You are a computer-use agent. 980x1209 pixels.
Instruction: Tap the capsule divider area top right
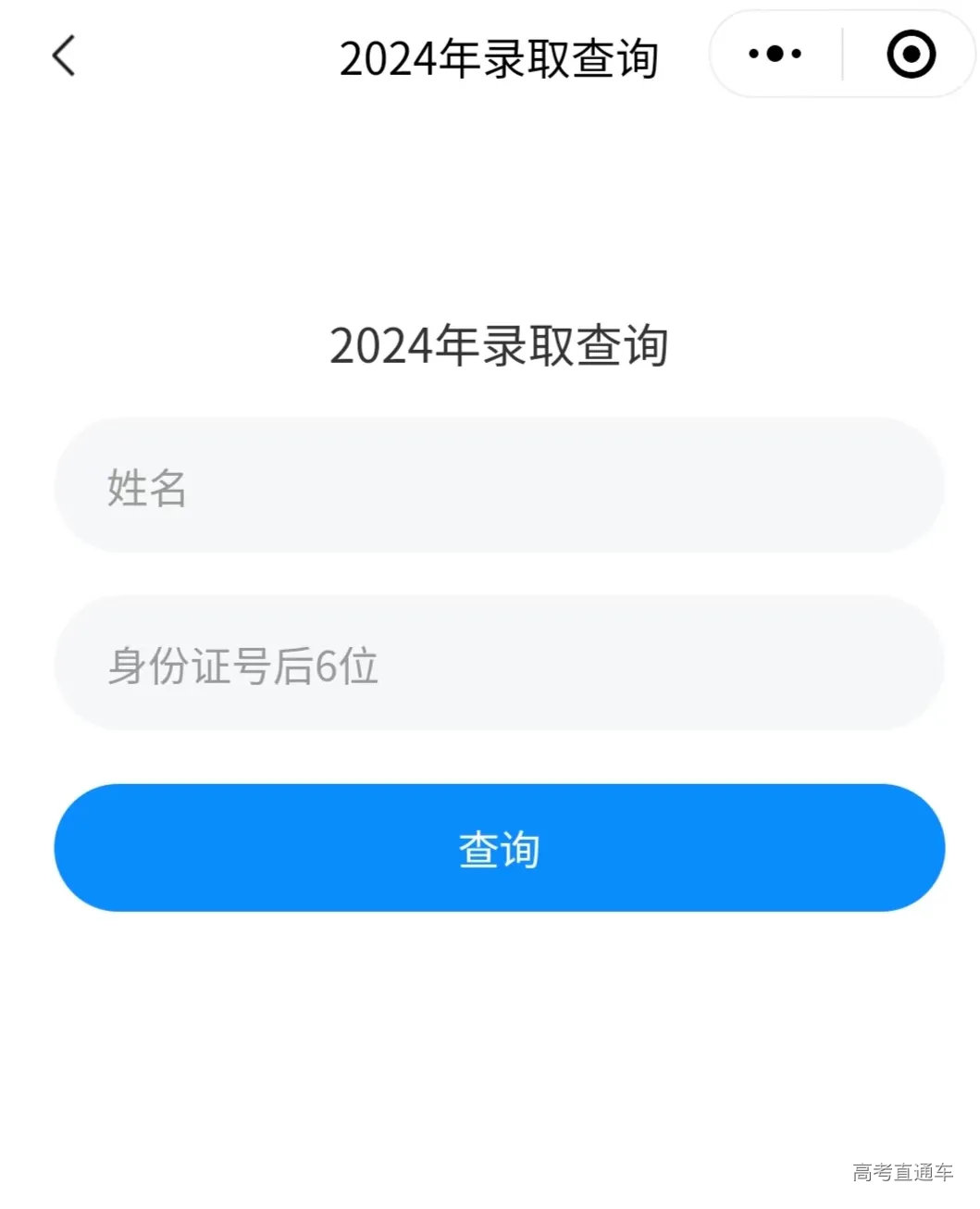842,54
